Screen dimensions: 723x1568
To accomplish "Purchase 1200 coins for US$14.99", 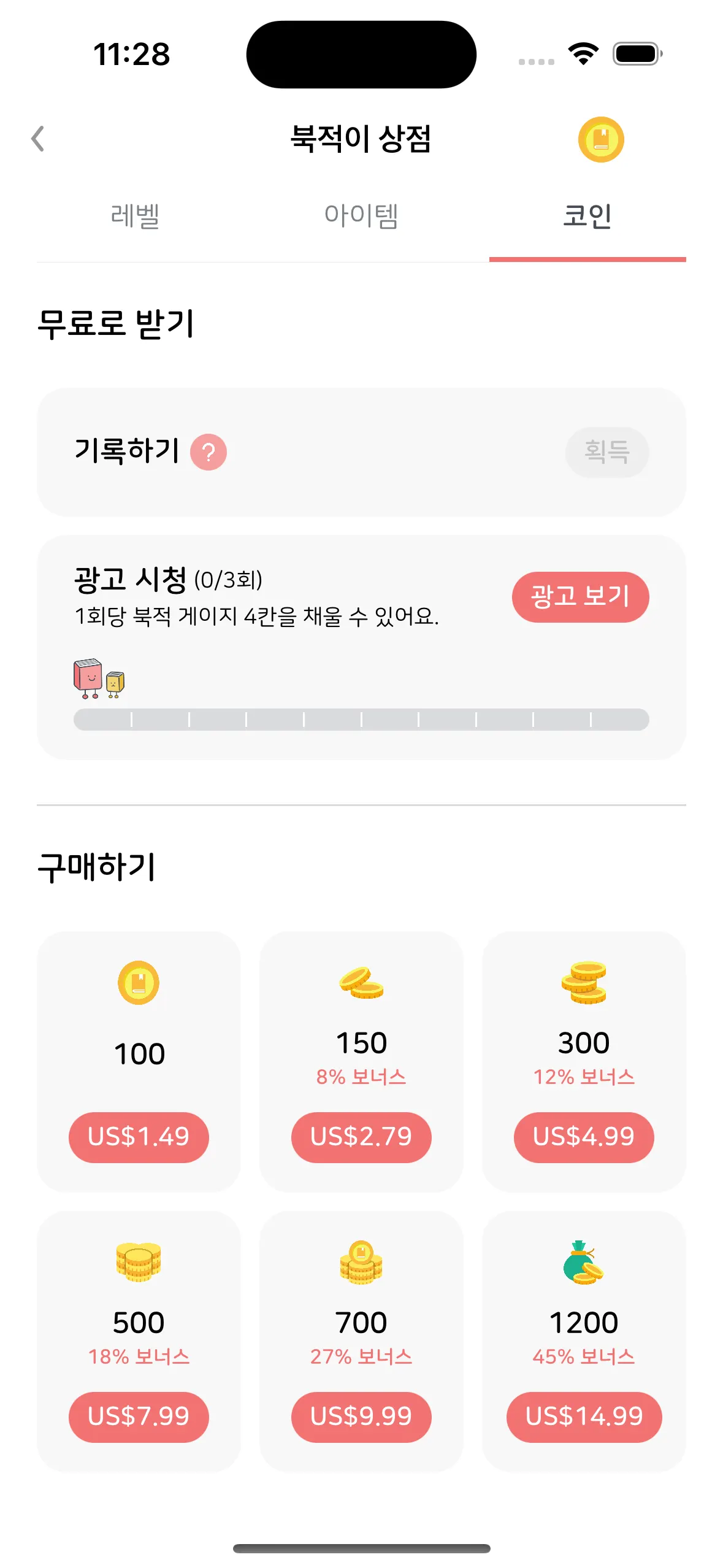I will click(x=584, y=1416).
